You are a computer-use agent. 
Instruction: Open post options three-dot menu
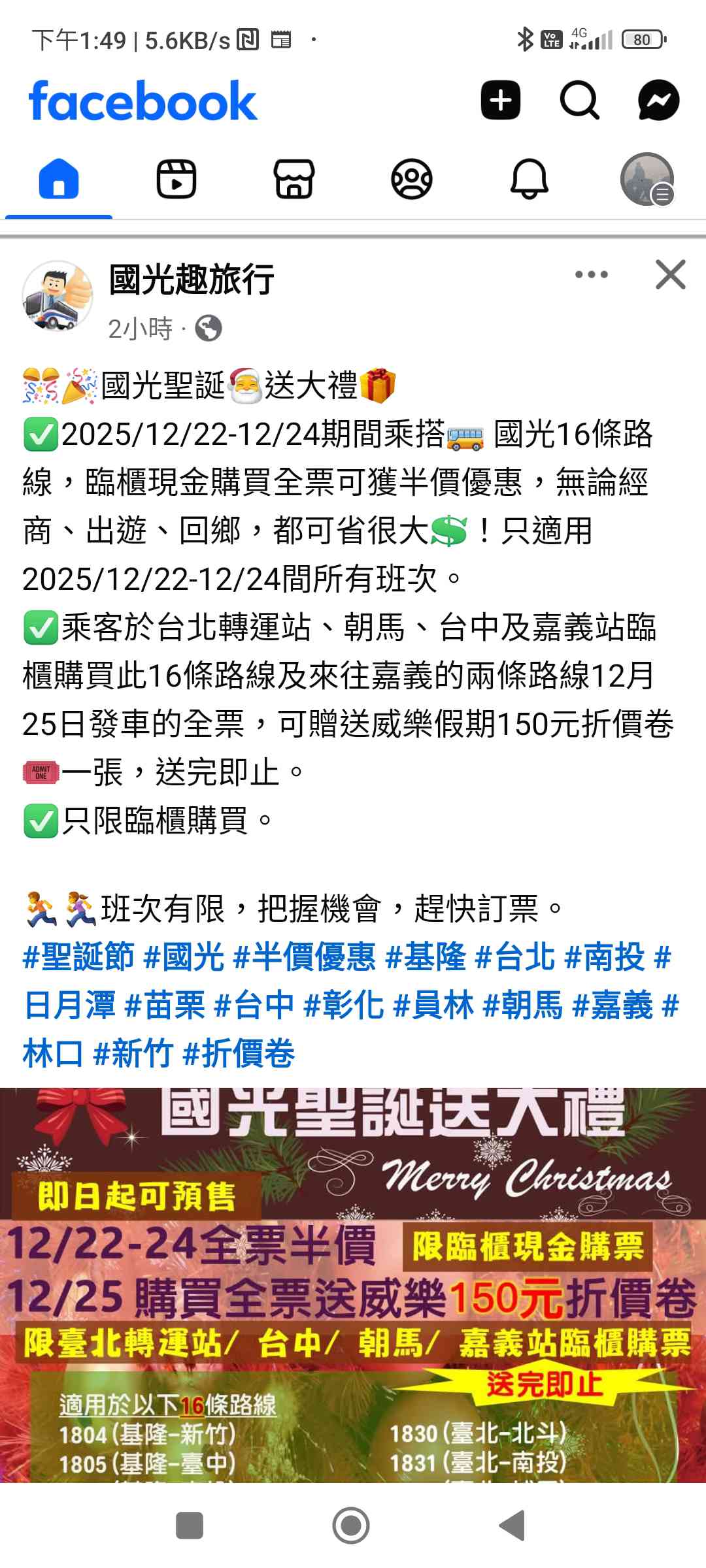pos(591,274)
